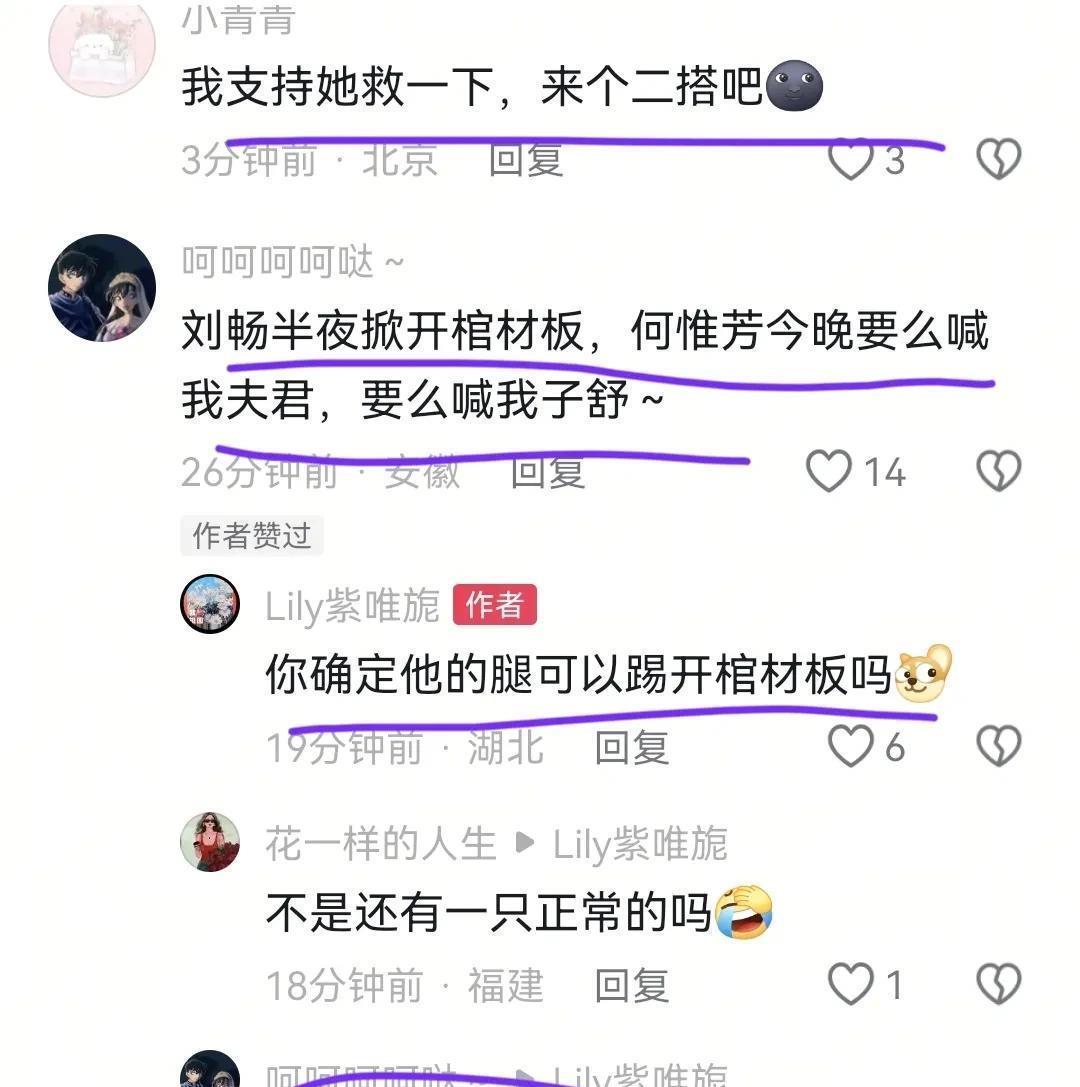The height and width of the screenshot is (1087, 1080).
Task: Open 呵呵呵呵哒's profile avatar
Action: pos(102,287)
